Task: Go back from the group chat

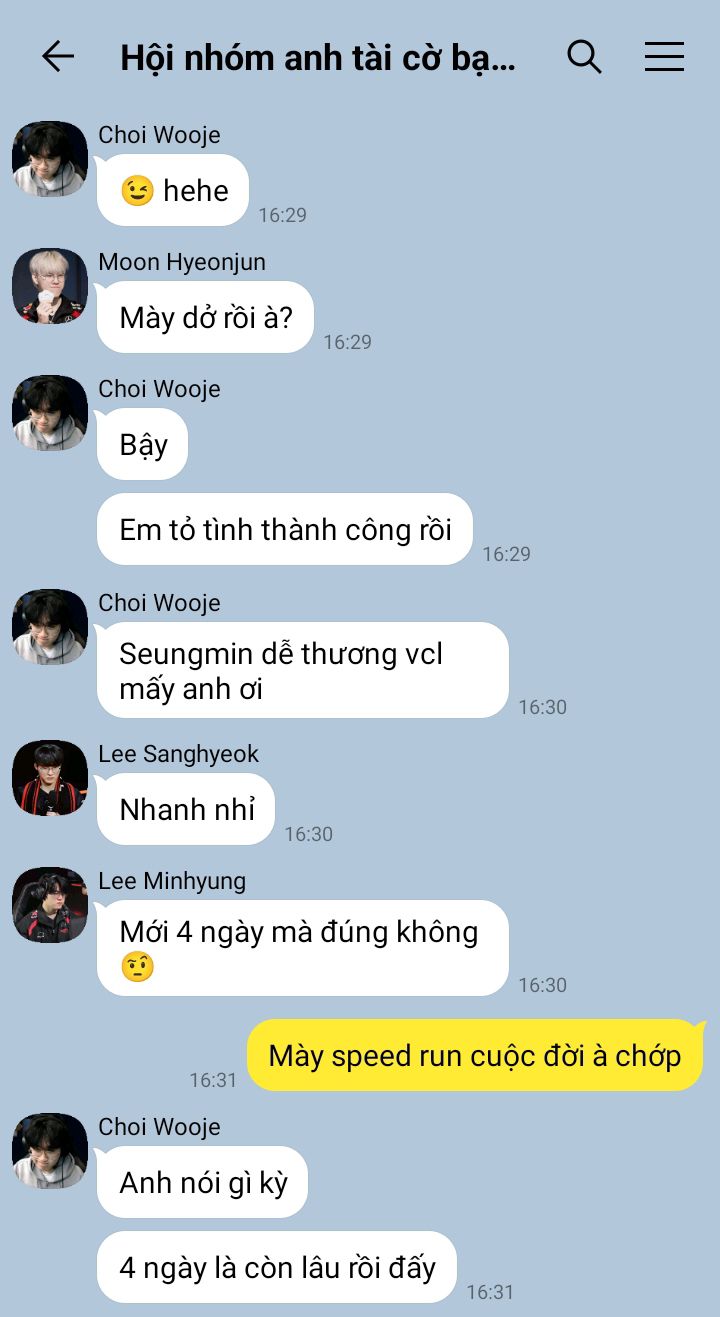Action: [x=58, y=57]
